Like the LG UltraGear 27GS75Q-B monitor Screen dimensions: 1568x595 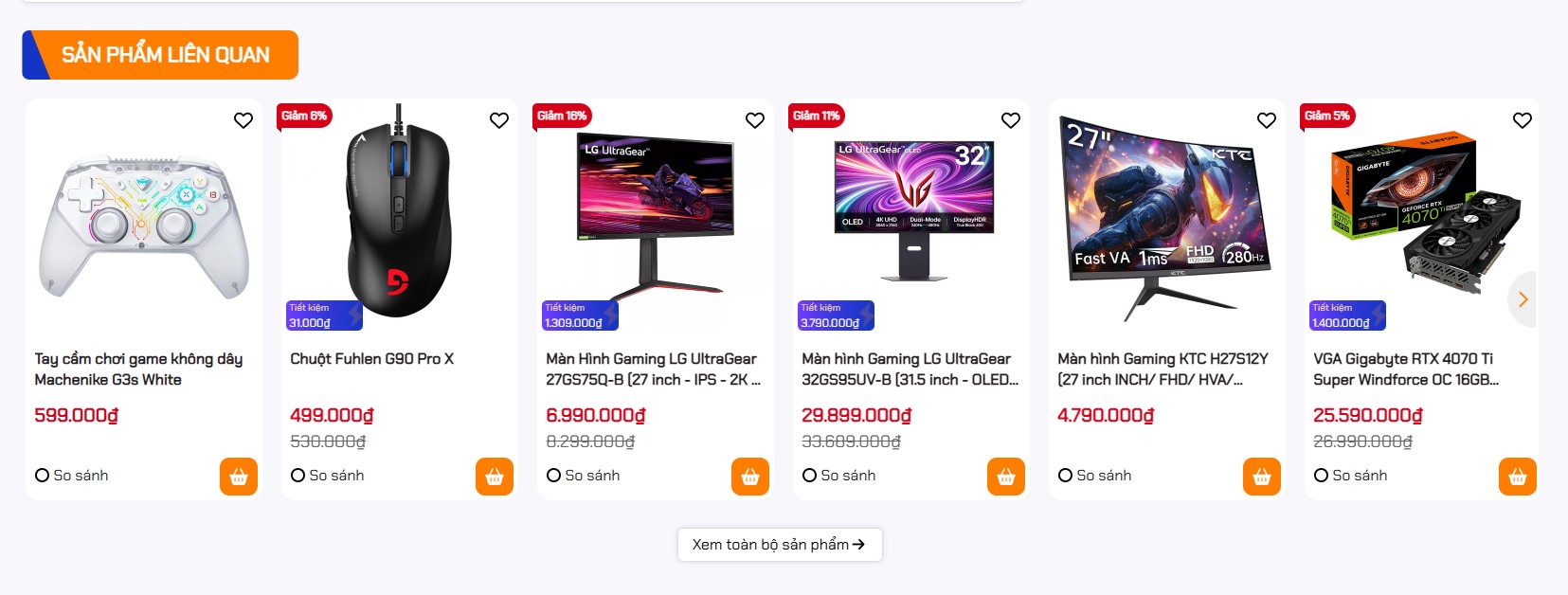point(755,120)
